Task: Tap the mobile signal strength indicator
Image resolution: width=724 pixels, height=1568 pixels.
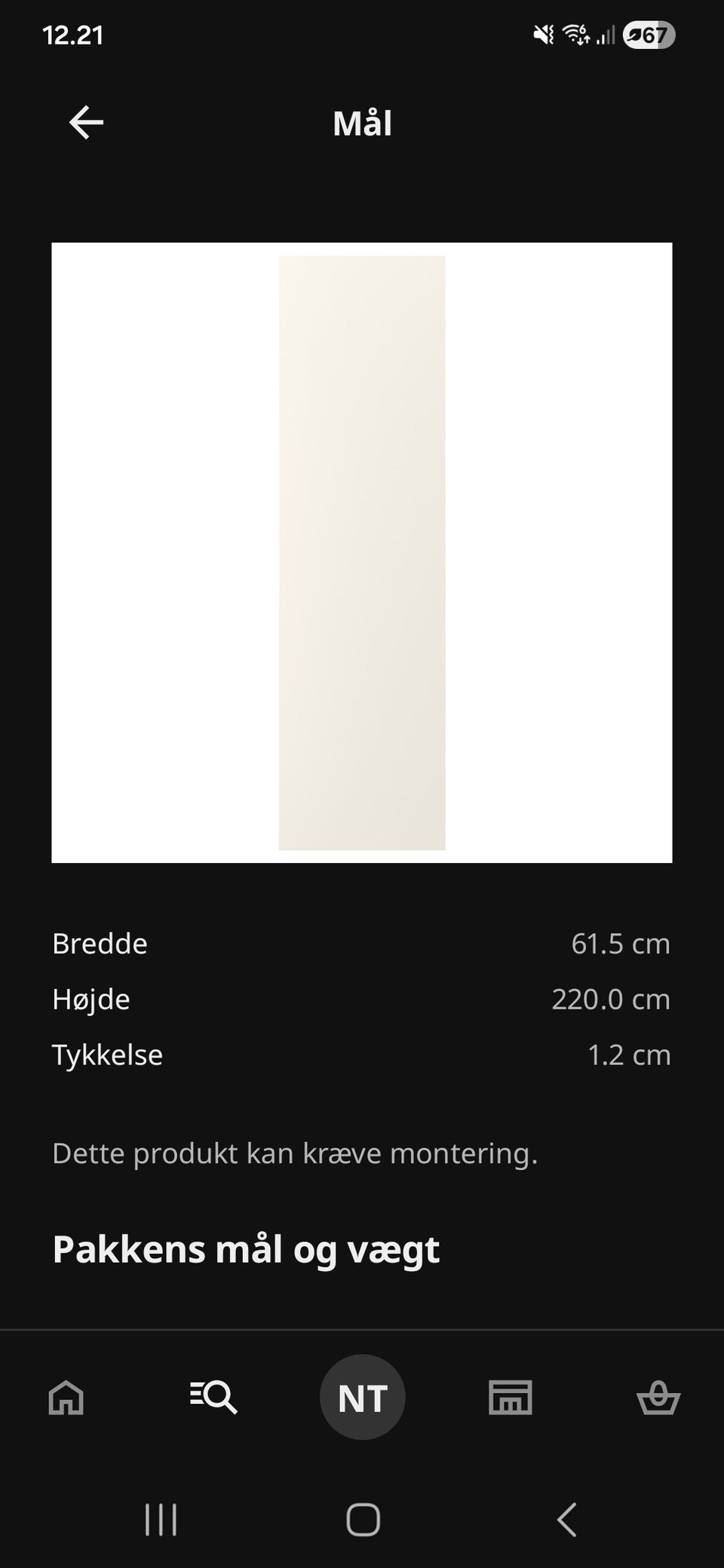Action: click(x=607, y=33)
